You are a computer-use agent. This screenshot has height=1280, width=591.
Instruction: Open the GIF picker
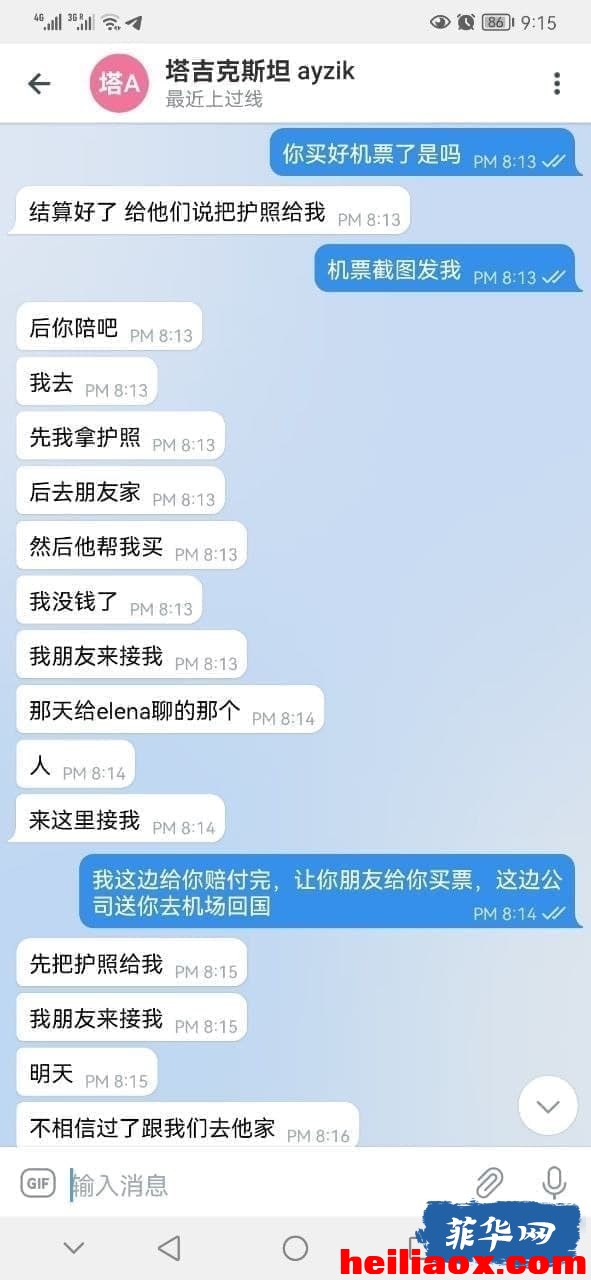(38, 1184)
